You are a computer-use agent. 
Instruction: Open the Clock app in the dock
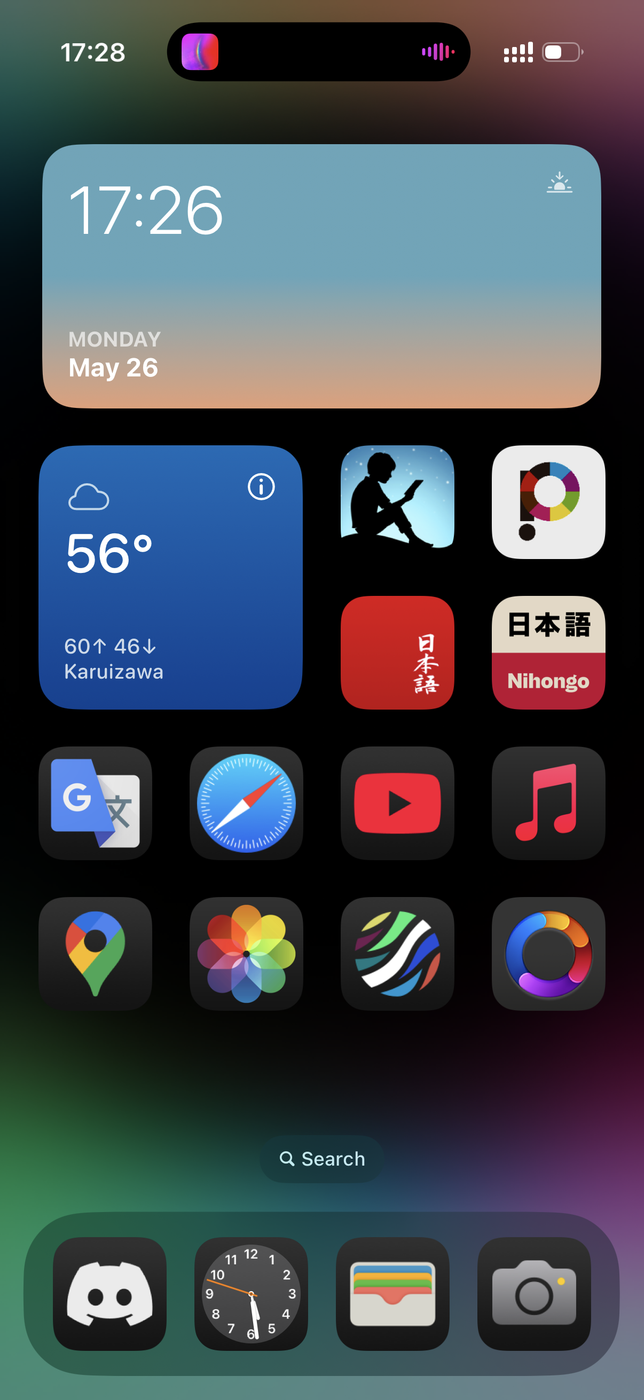click(251, 1294)
